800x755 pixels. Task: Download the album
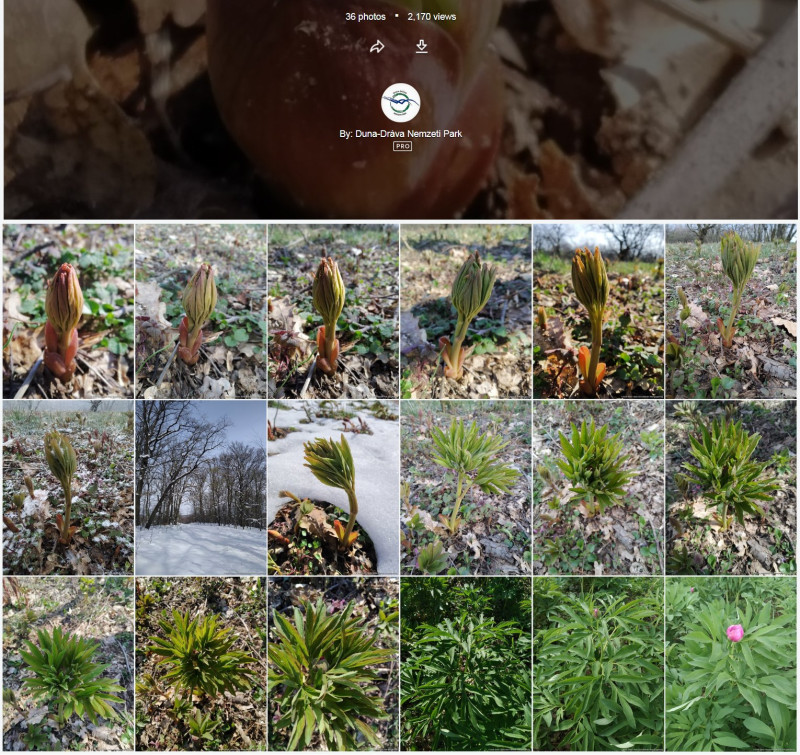point(422,47)
